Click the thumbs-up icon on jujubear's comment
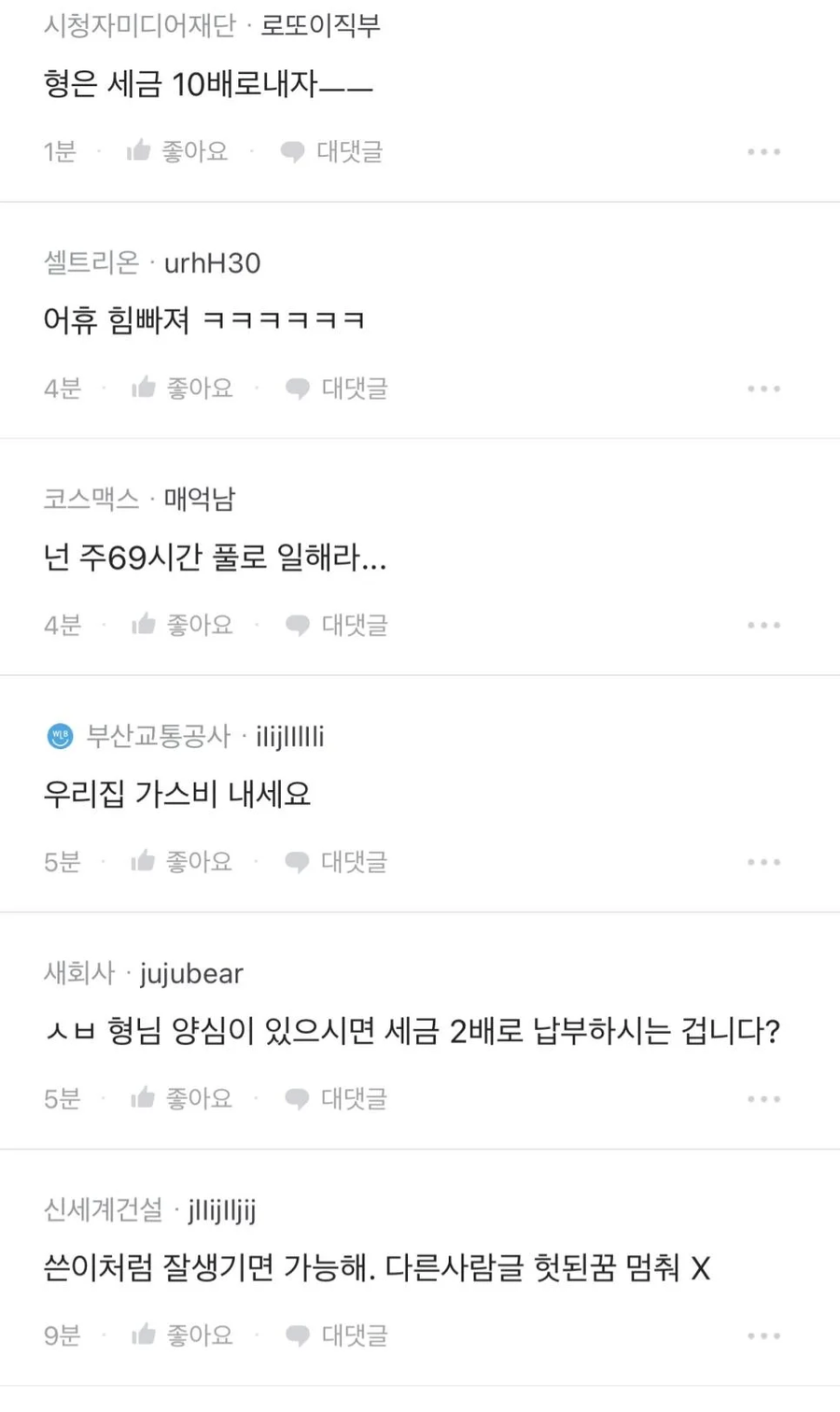 pyautogui.click(x=145, y=1098)
